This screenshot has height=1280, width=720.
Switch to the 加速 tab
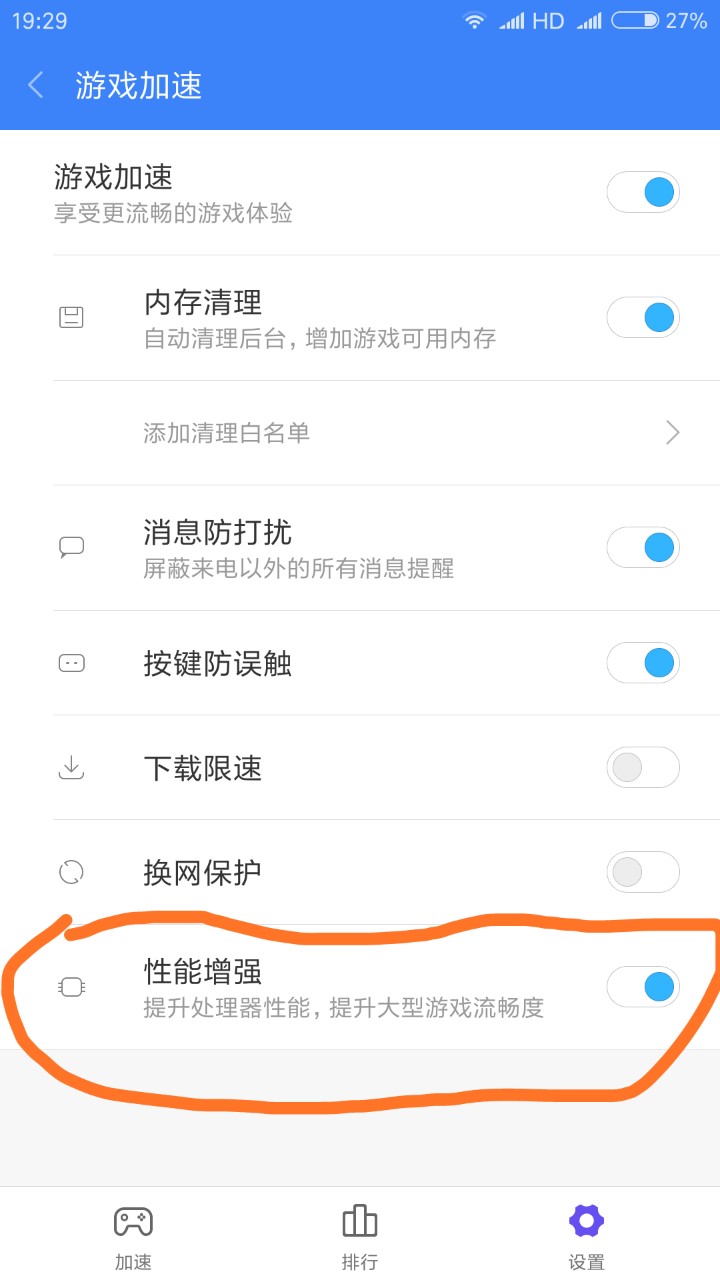[133, 1236]
